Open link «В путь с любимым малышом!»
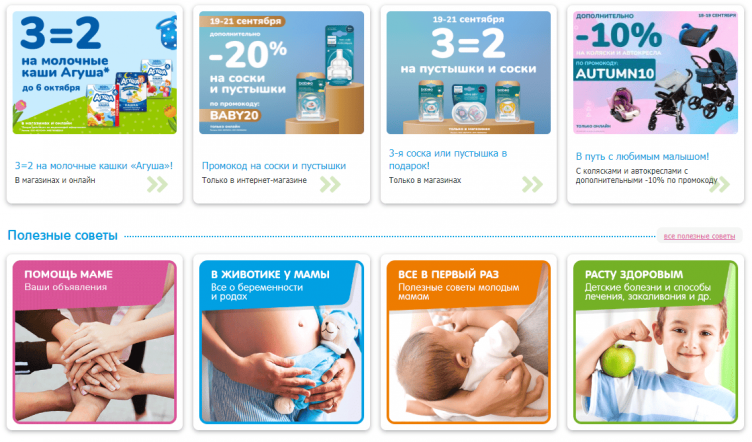This screenshot has height=442, width=752. coord(642,157)
